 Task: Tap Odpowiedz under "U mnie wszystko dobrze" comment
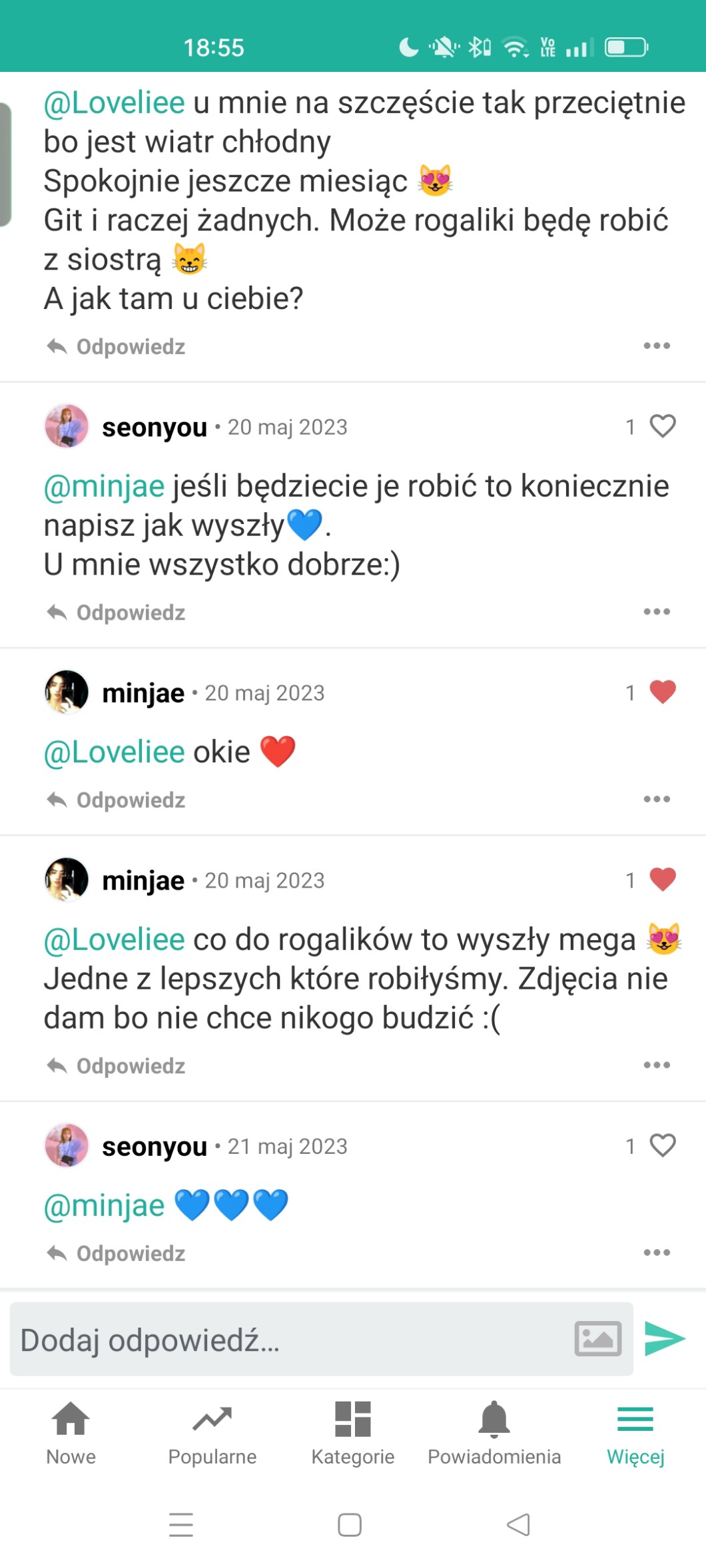[117, 613]
